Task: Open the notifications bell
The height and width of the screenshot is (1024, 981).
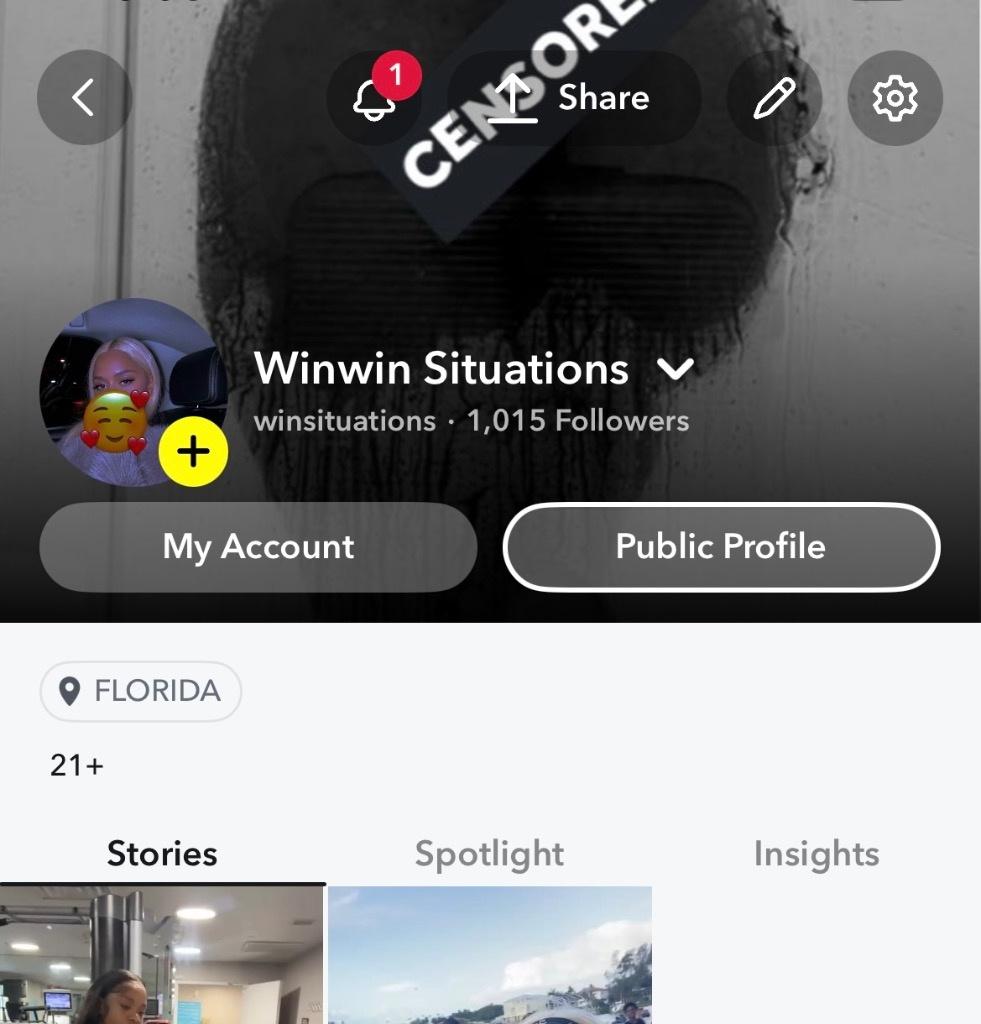Action: coord(376,98)
